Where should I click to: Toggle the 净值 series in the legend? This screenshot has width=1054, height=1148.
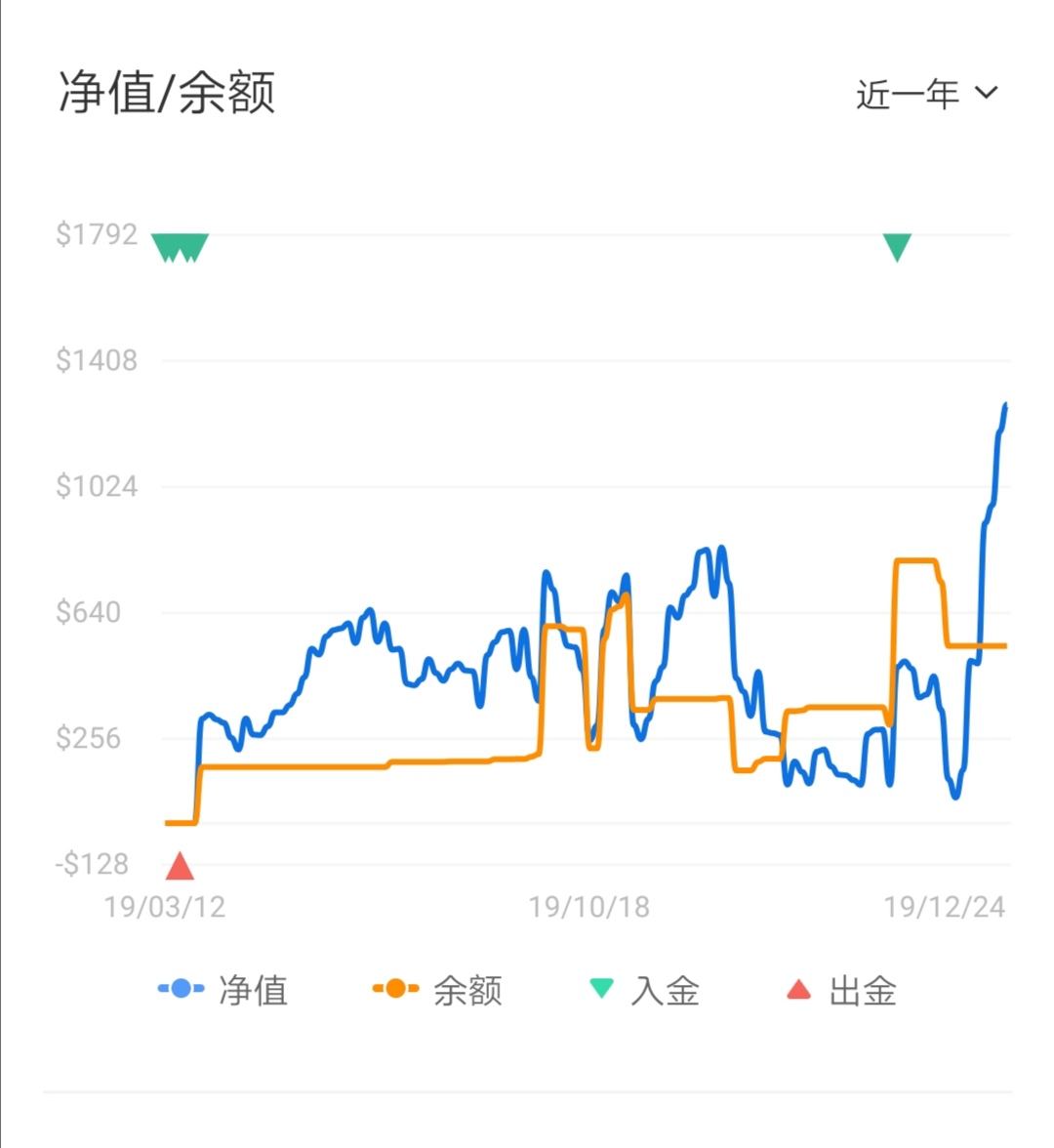click(223, 991)
